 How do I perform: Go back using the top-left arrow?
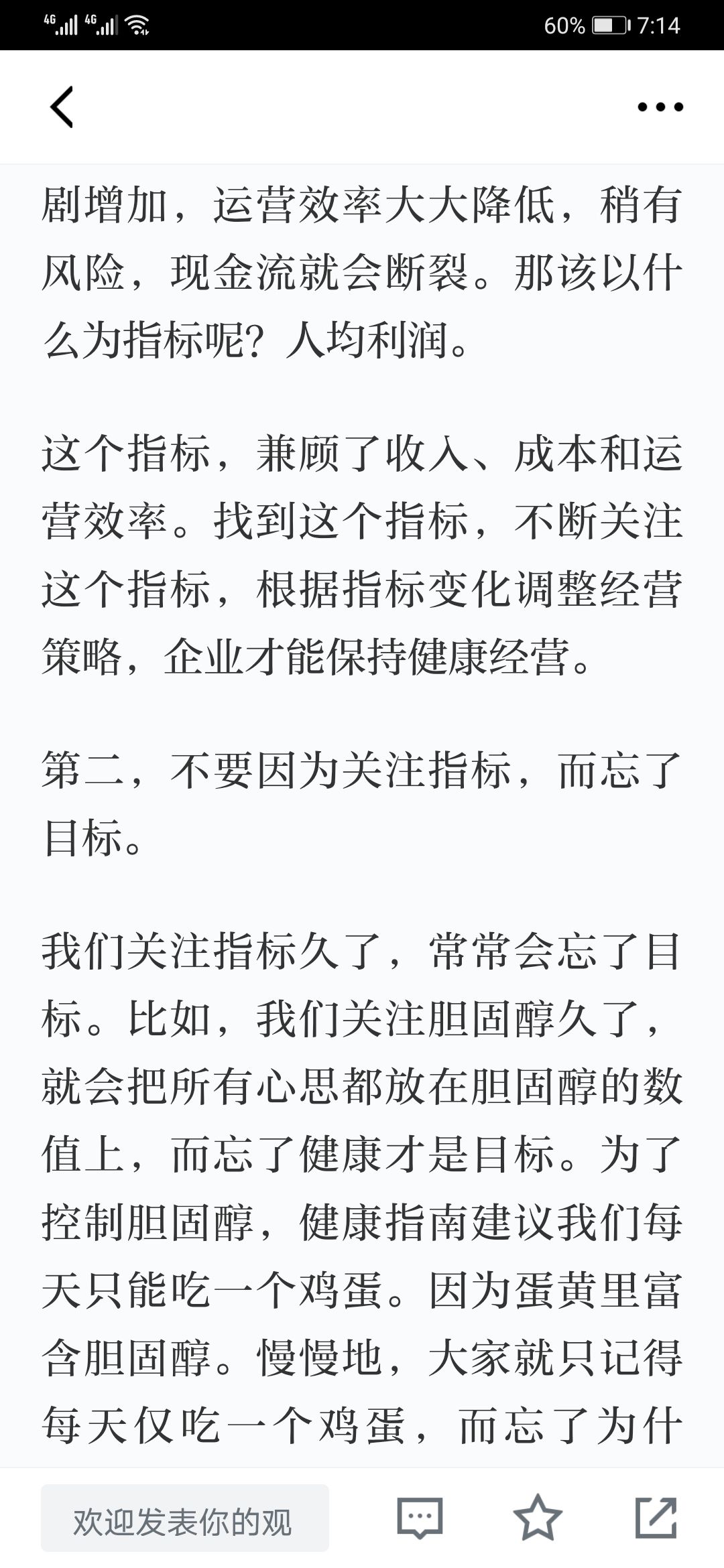click(x=62, y=107)
